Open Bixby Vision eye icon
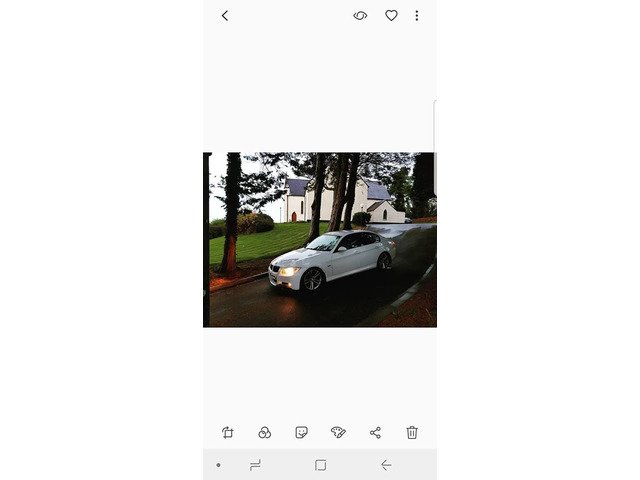Image resolution: width=640 pixels, height=480 pixels. [x=360, y=16]
